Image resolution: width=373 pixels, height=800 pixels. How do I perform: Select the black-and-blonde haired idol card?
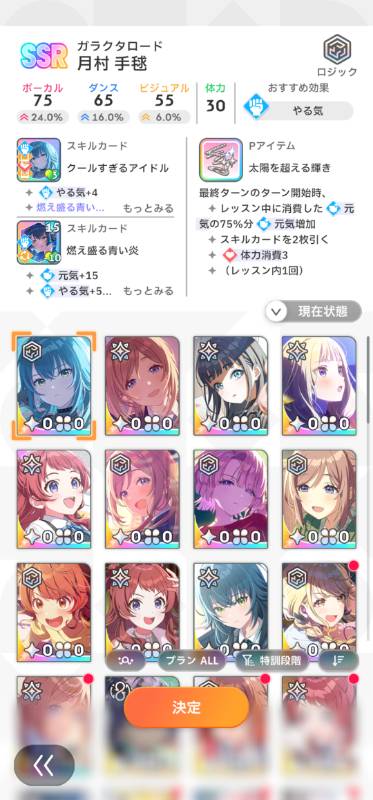point(231,385)
